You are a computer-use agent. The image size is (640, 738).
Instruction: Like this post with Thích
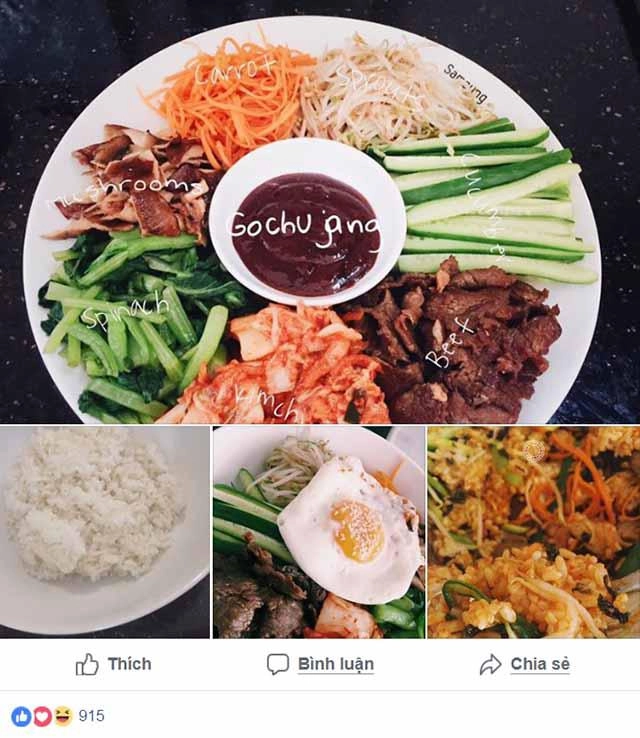click(x=114, y=664)
